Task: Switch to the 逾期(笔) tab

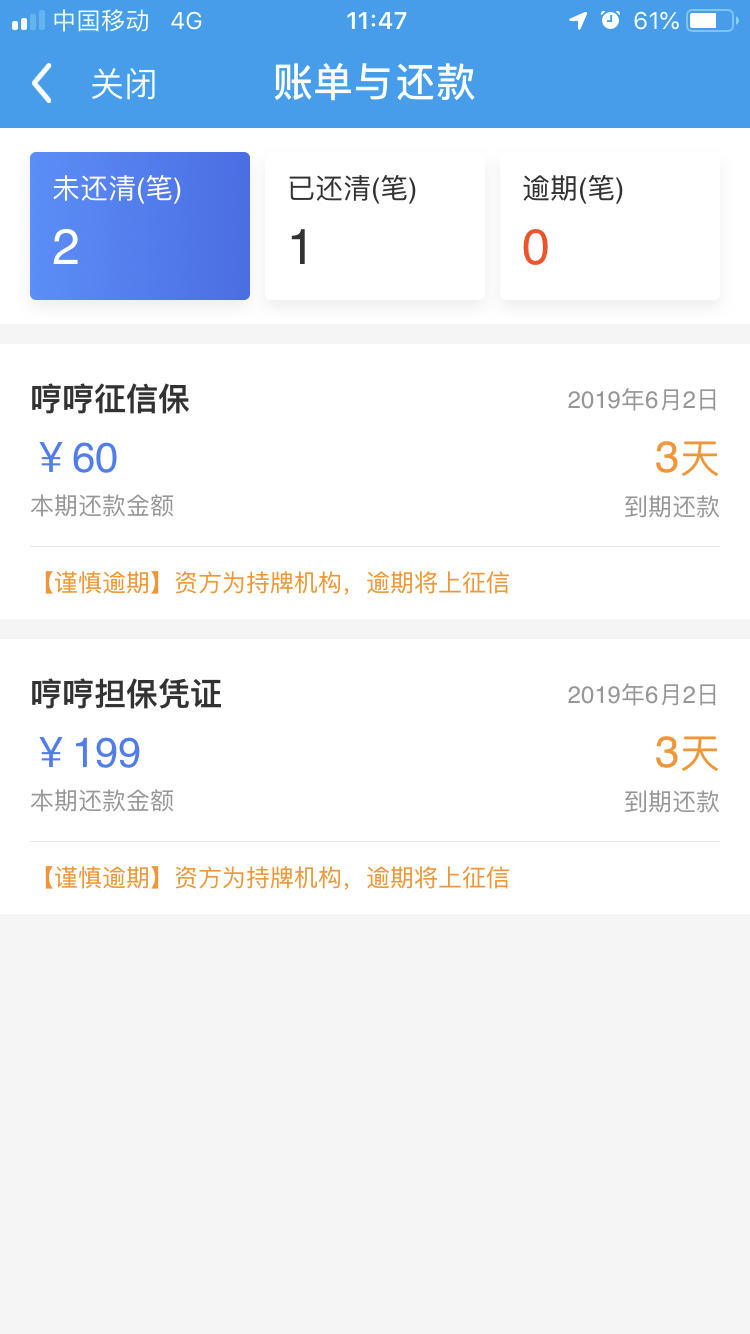Action: [x=610, y=226]
